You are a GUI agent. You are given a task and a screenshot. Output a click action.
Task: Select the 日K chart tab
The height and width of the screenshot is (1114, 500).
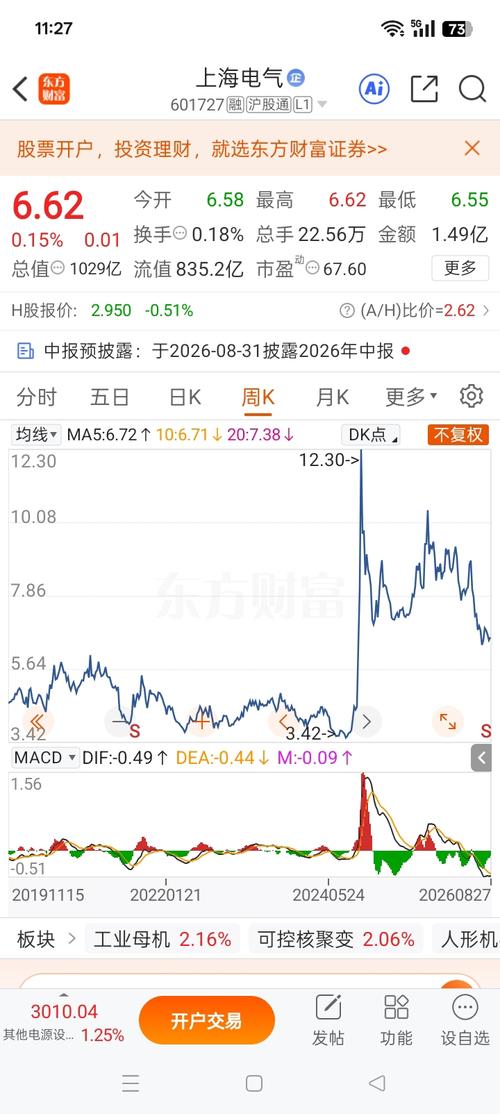(x=185, y=396)
